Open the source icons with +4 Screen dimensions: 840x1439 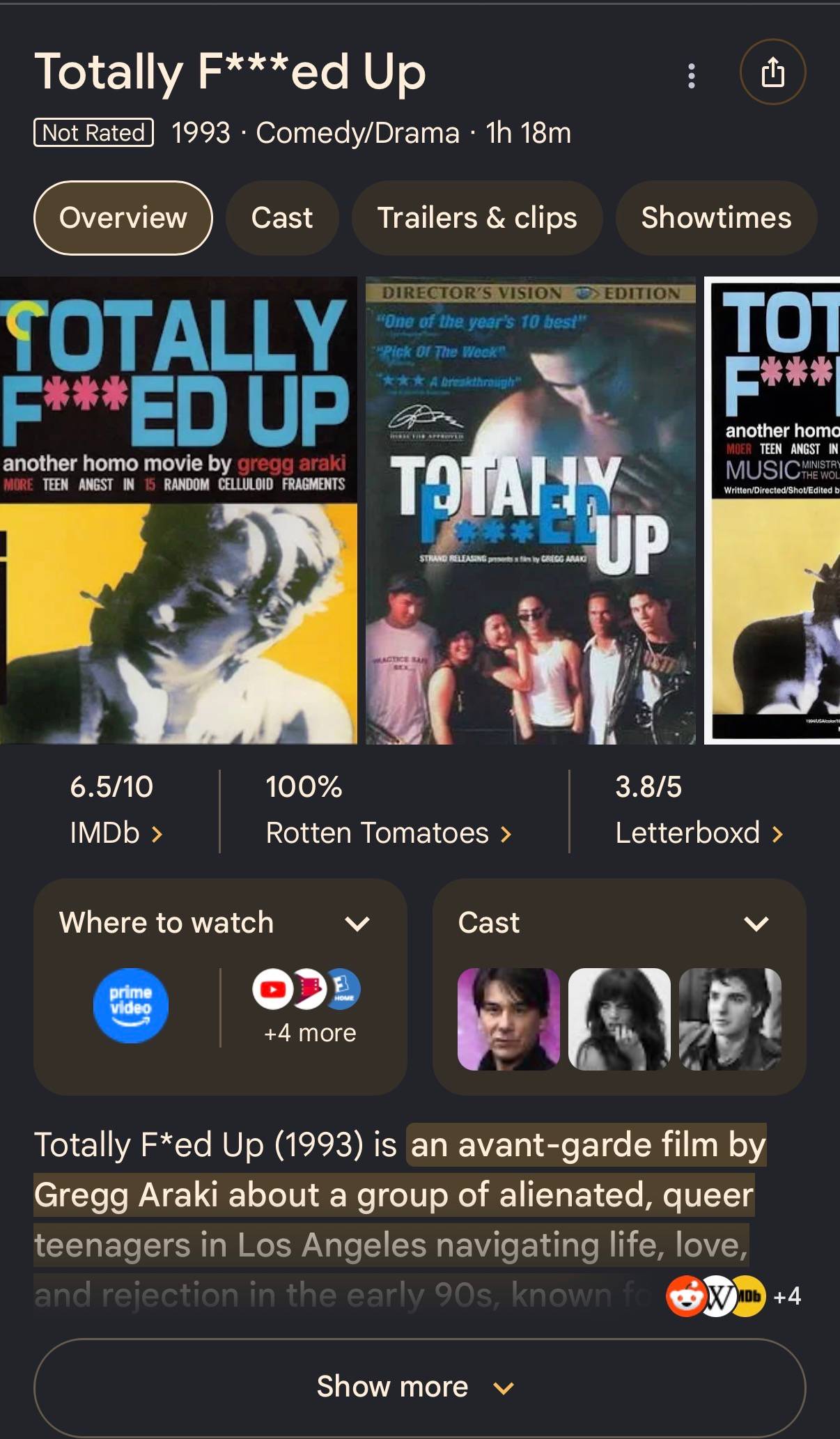click(x=734, y=1296)
